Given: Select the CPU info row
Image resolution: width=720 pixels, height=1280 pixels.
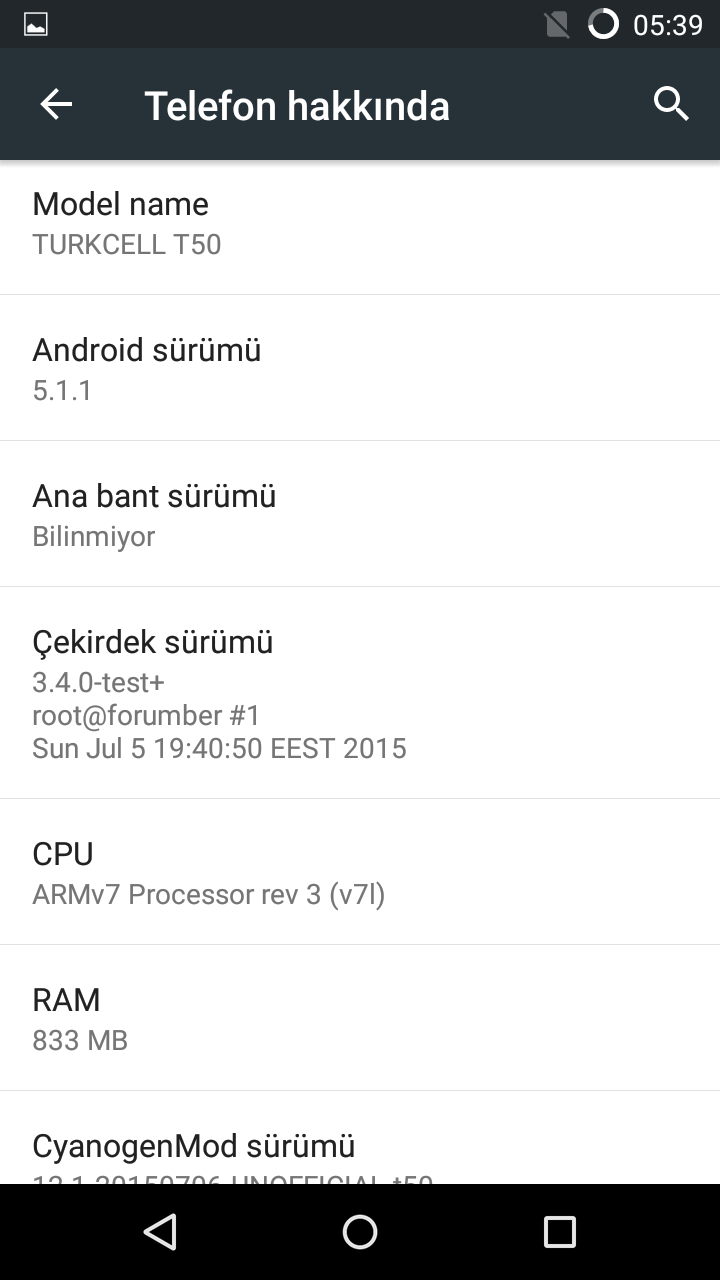Looking at the screenshot, I should [x=360, y=872].
